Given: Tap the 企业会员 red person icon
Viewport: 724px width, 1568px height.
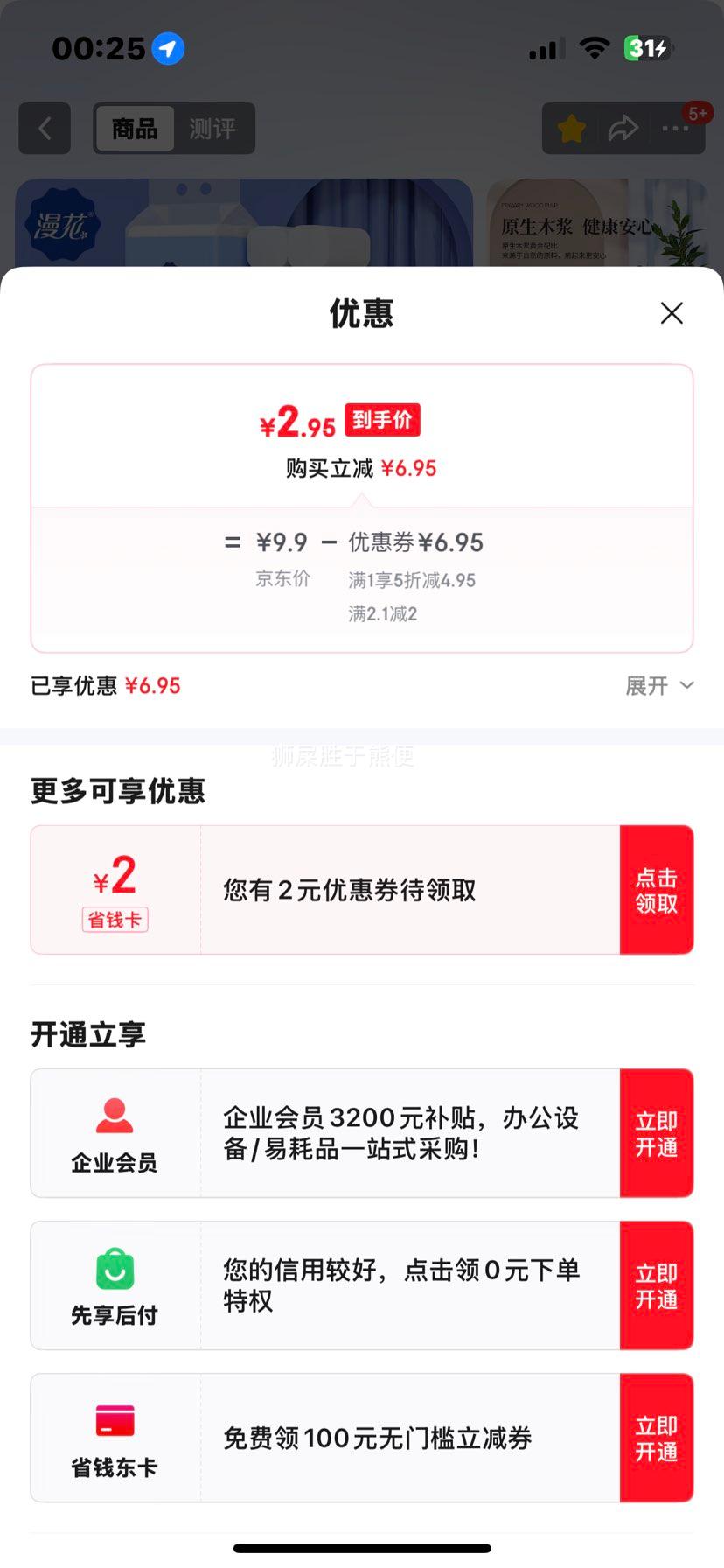Looking at the screenshot, I should coord(115,1112).
